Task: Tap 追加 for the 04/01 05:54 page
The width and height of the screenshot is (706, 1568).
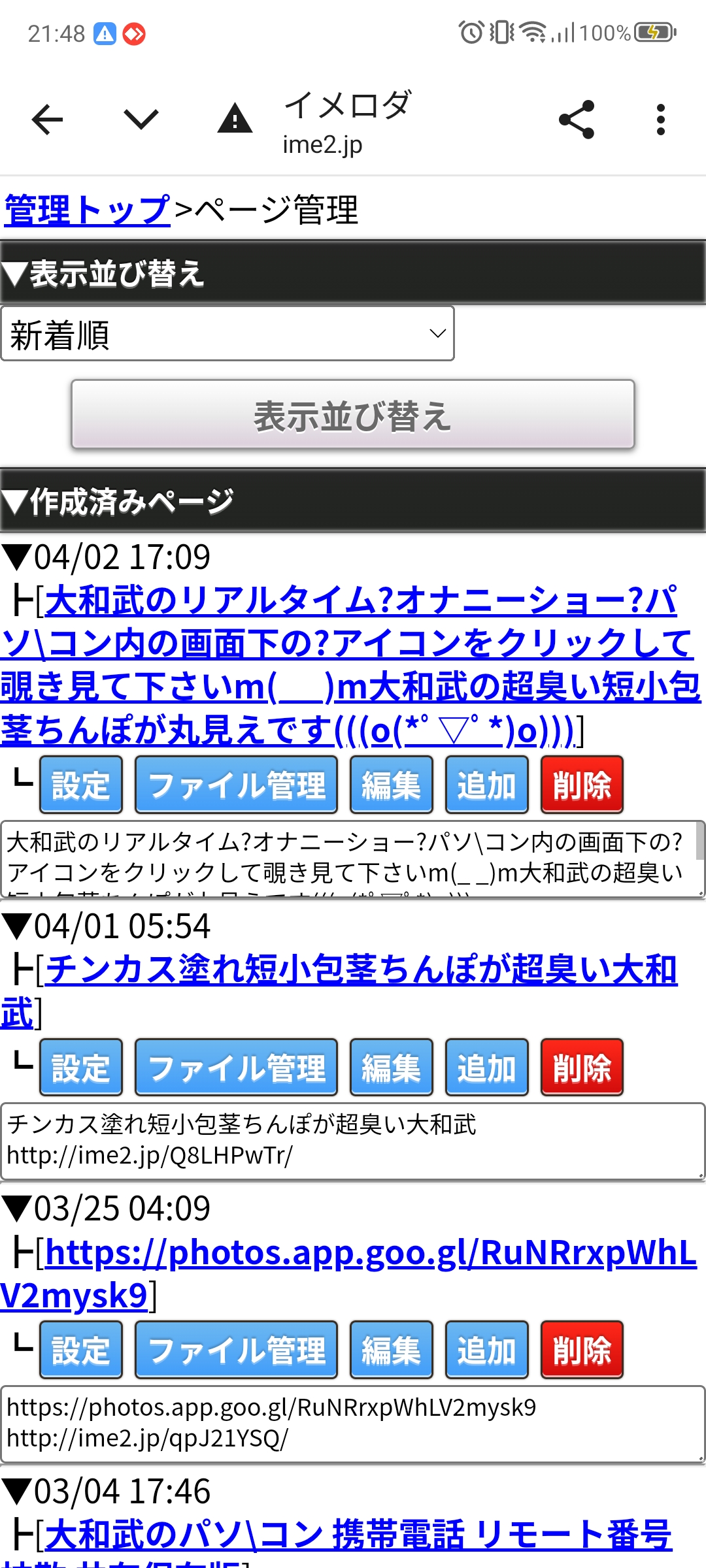Action: click(486, 1067)
